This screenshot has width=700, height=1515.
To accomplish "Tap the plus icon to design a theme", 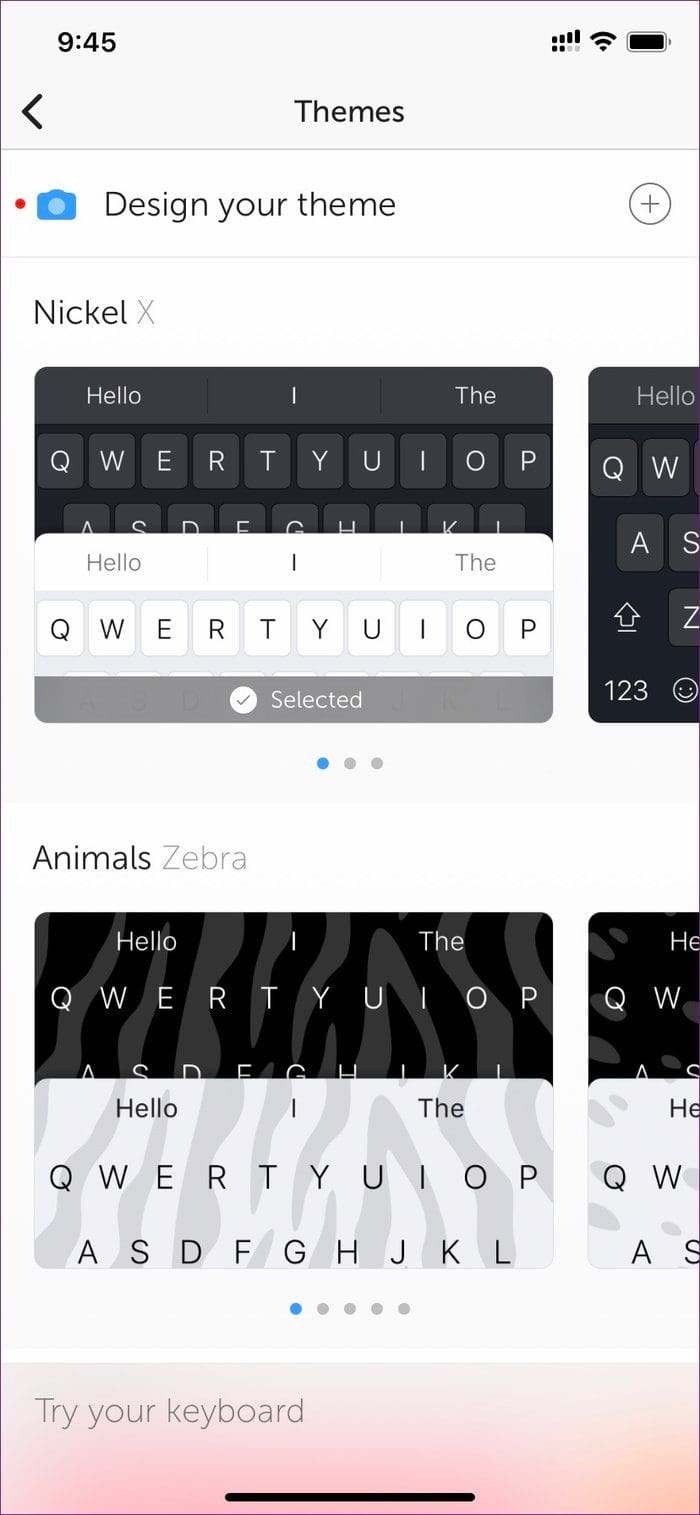I will point(650,204).
